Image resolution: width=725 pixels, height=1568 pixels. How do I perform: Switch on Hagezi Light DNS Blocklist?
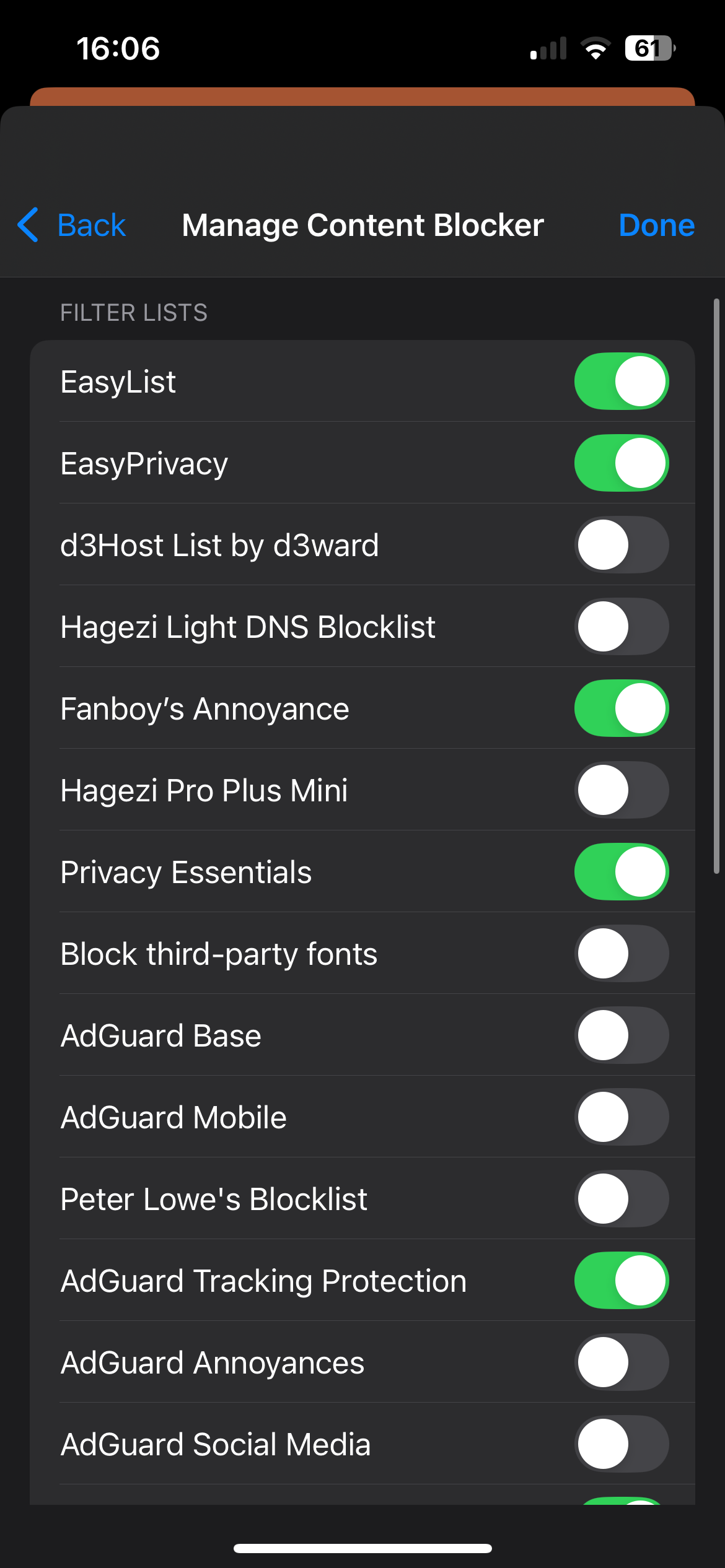tap(622, 627)
